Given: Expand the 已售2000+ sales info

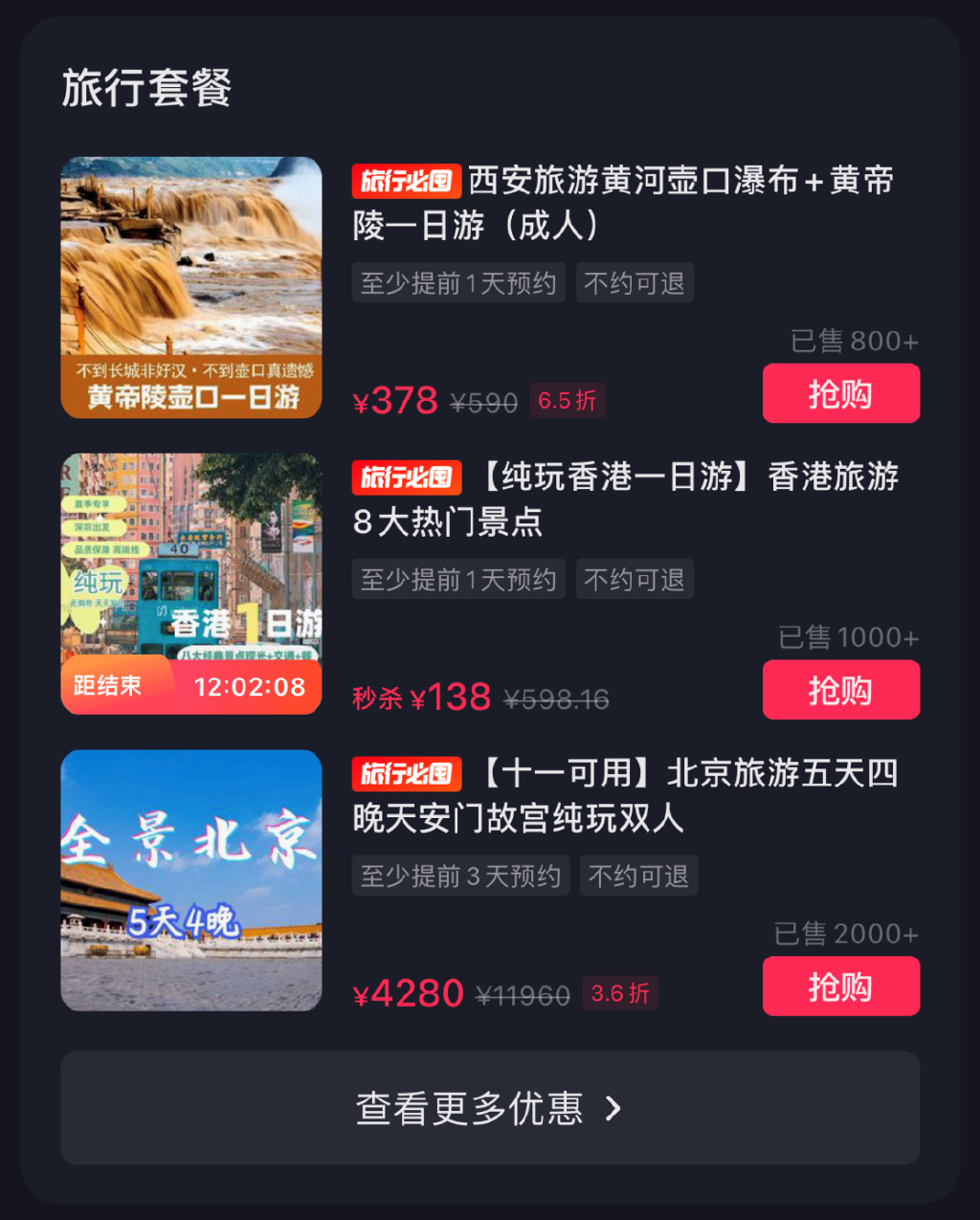Looking at the screenshot, I should 846,934.
